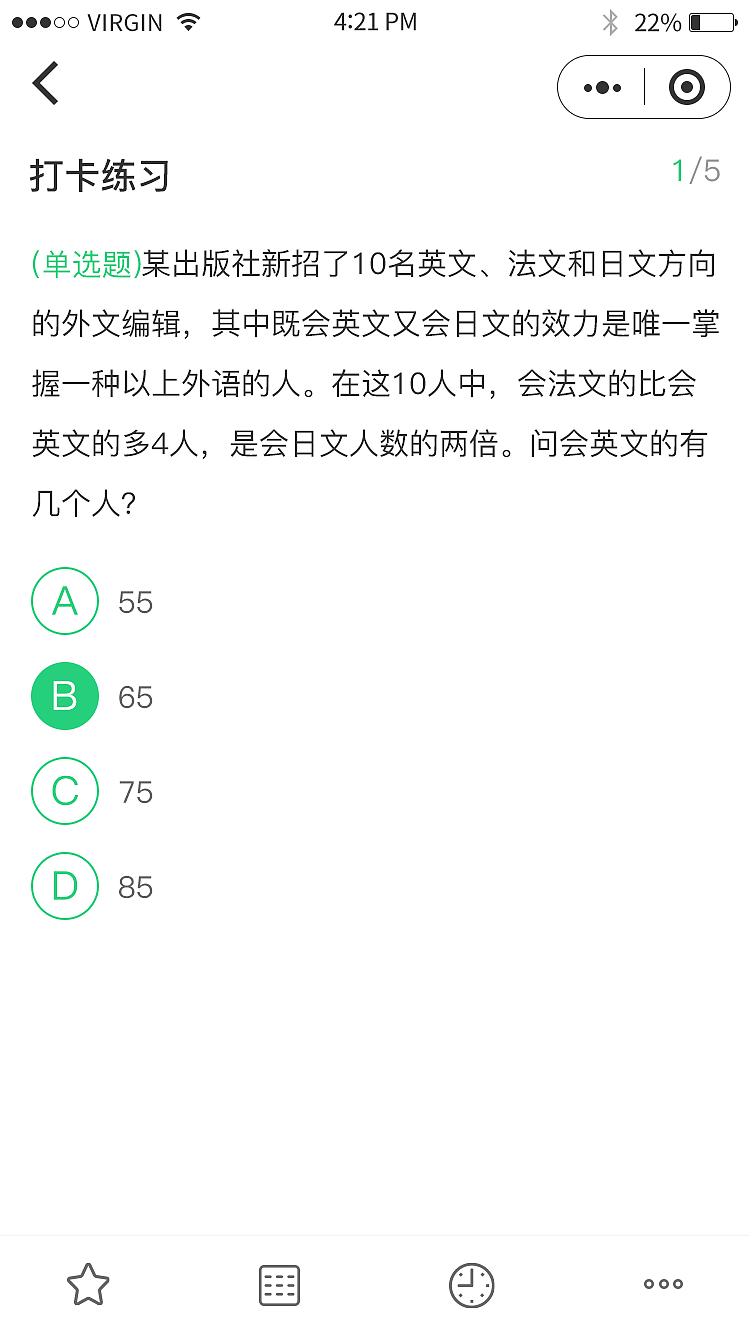Tap the currently selected answer B
This screenshot has width=750, height=1334.
pos(65,696)
